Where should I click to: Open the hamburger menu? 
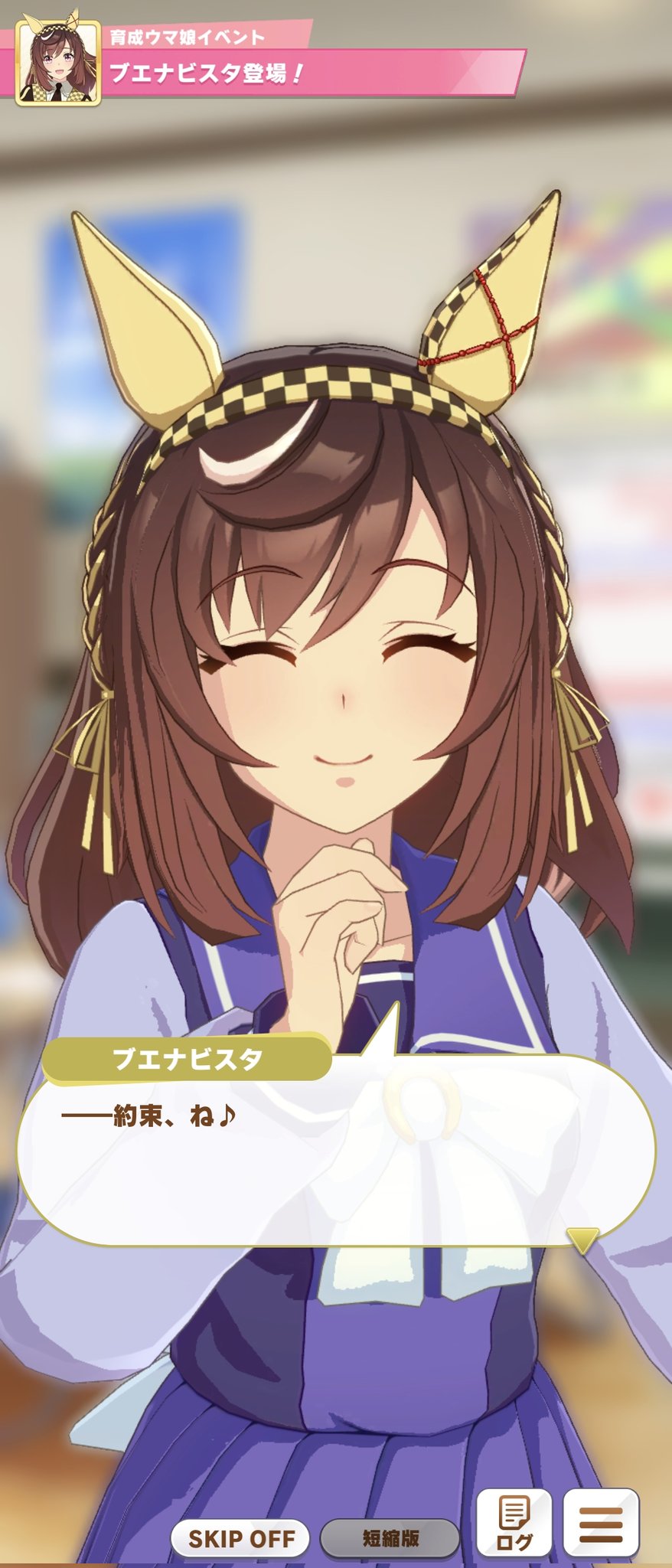pyautogui.click(x=601, y=1523)
